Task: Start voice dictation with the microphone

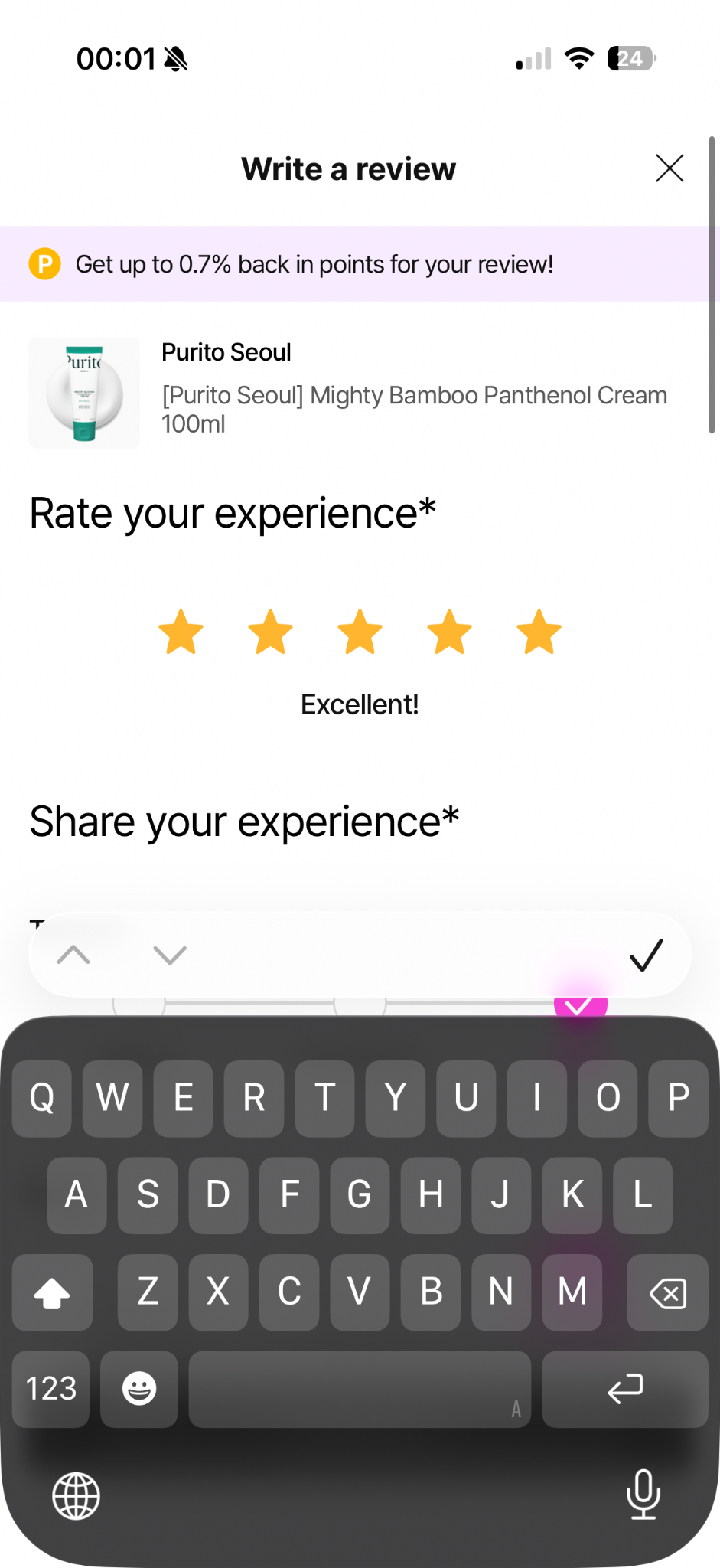Action: 643,1494
